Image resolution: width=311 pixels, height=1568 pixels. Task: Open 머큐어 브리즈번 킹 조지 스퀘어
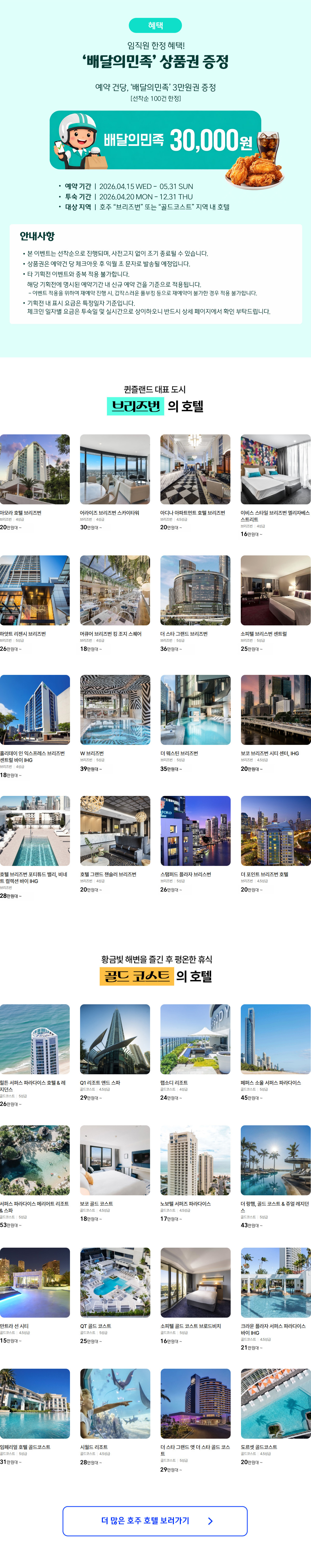point(115,590)
